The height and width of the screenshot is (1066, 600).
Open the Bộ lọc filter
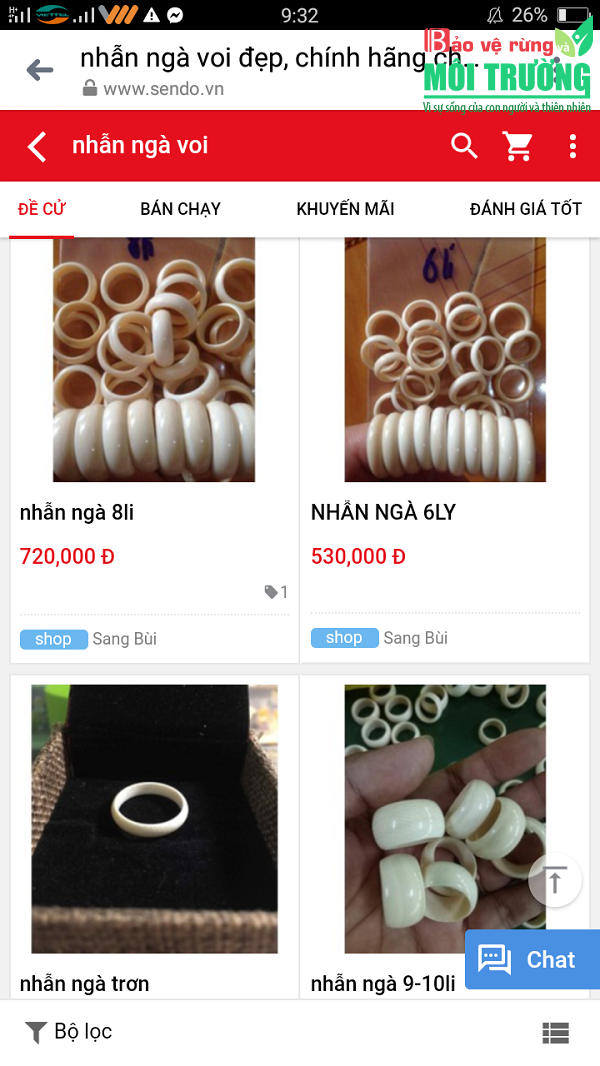tap(68, 1032)
